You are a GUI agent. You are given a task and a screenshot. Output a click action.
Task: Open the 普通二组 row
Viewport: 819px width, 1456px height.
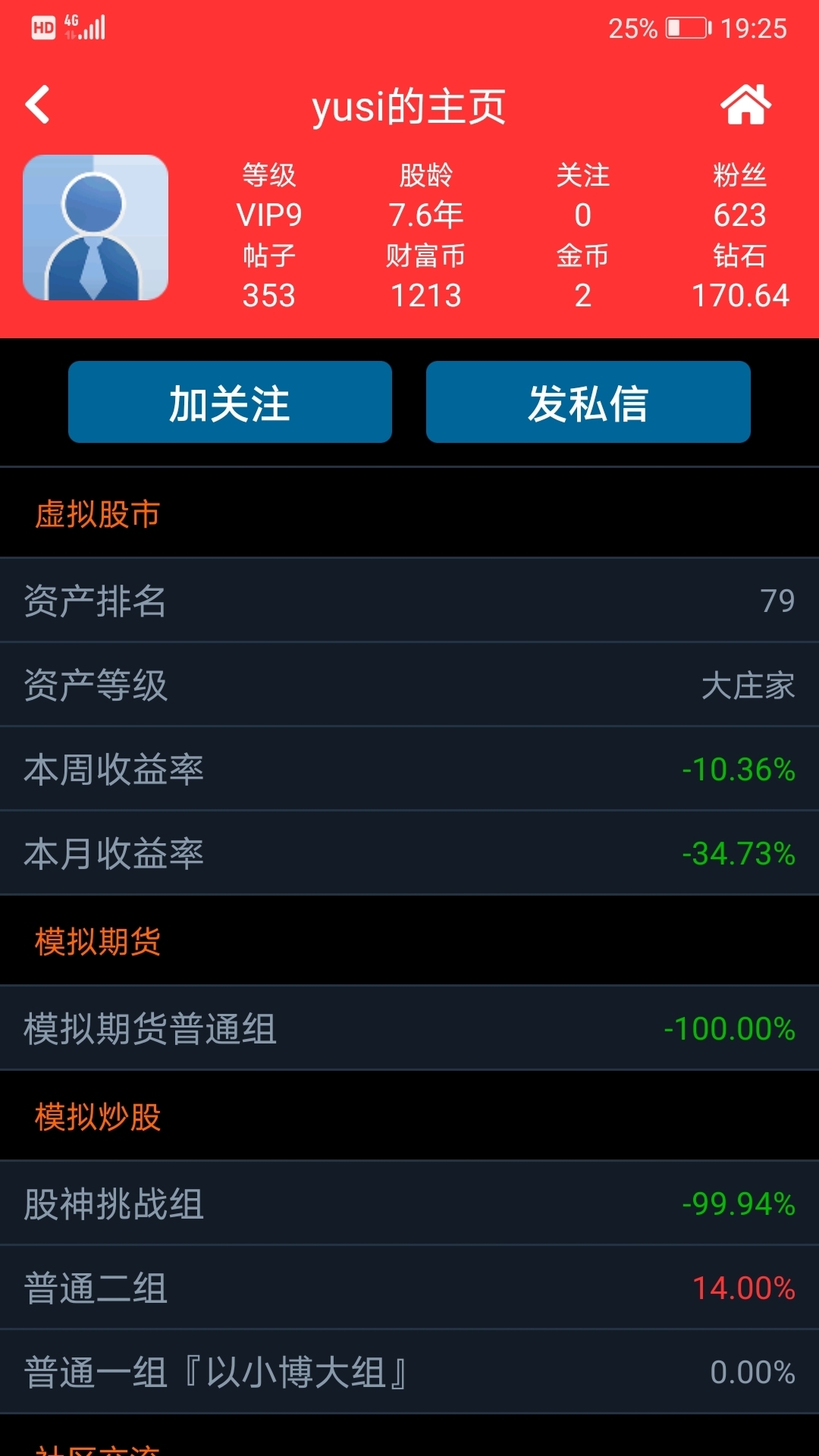pyautogui.click(x=409, y=1288)
